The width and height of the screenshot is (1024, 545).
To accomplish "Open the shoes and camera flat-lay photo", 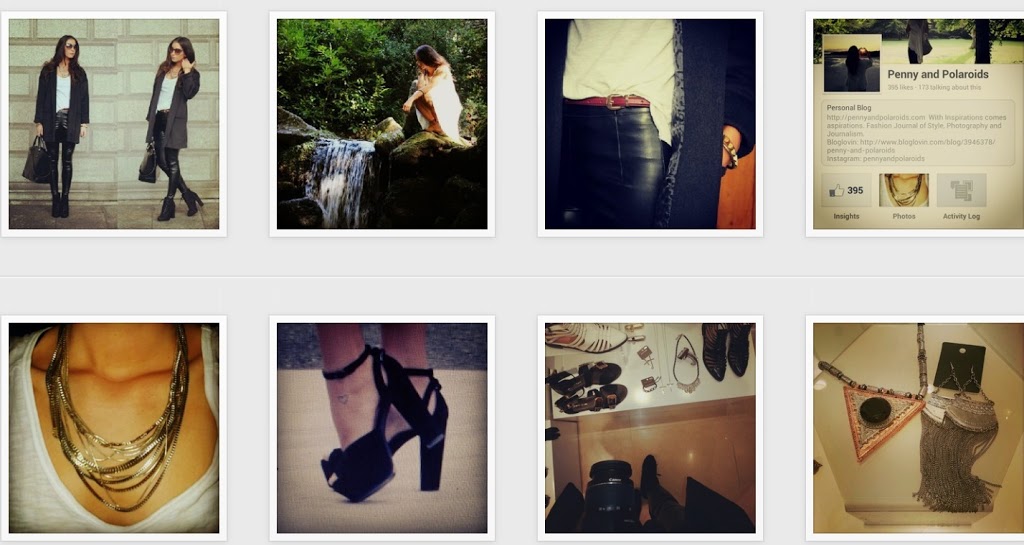I will click(650, 428).
